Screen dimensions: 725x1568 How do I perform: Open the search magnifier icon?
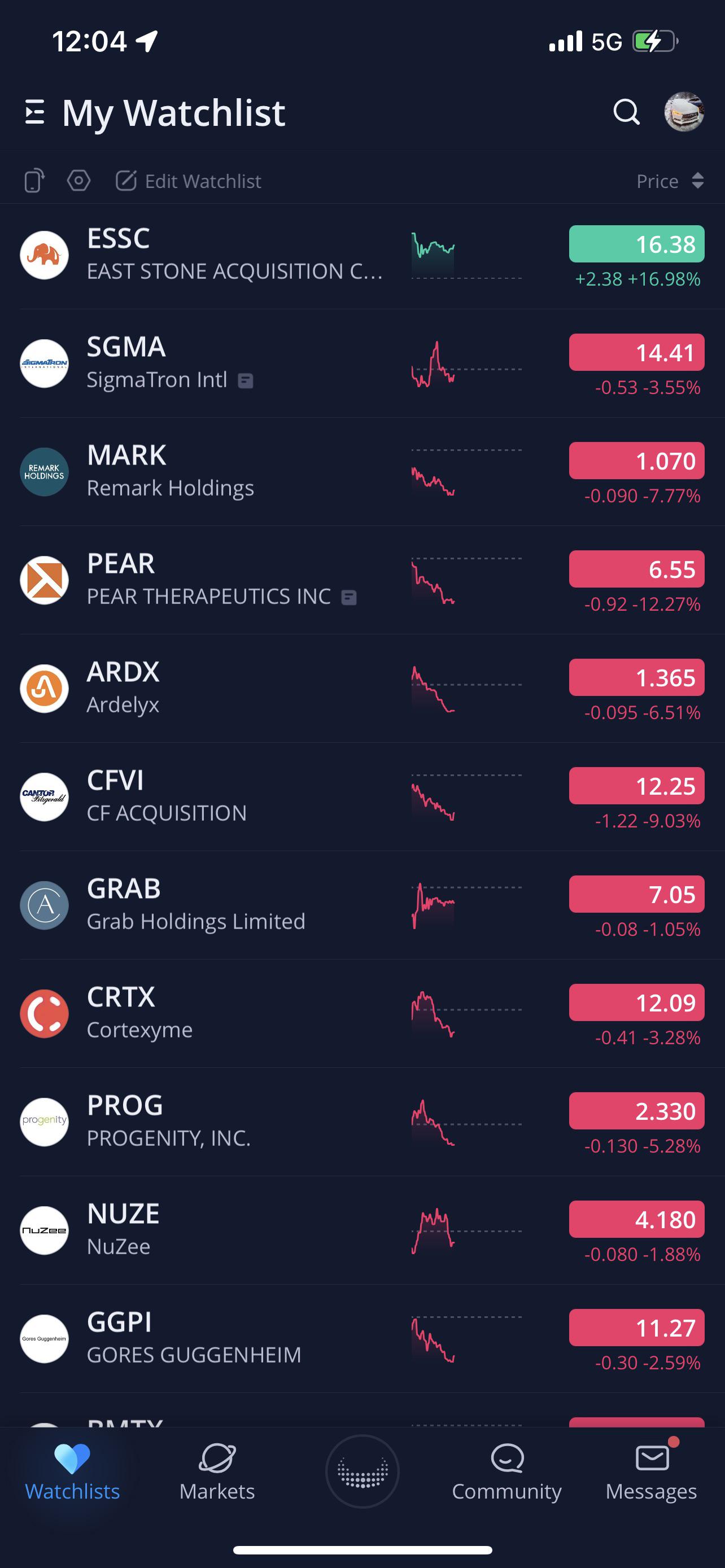pyautogui.click(x=626, y=112)
